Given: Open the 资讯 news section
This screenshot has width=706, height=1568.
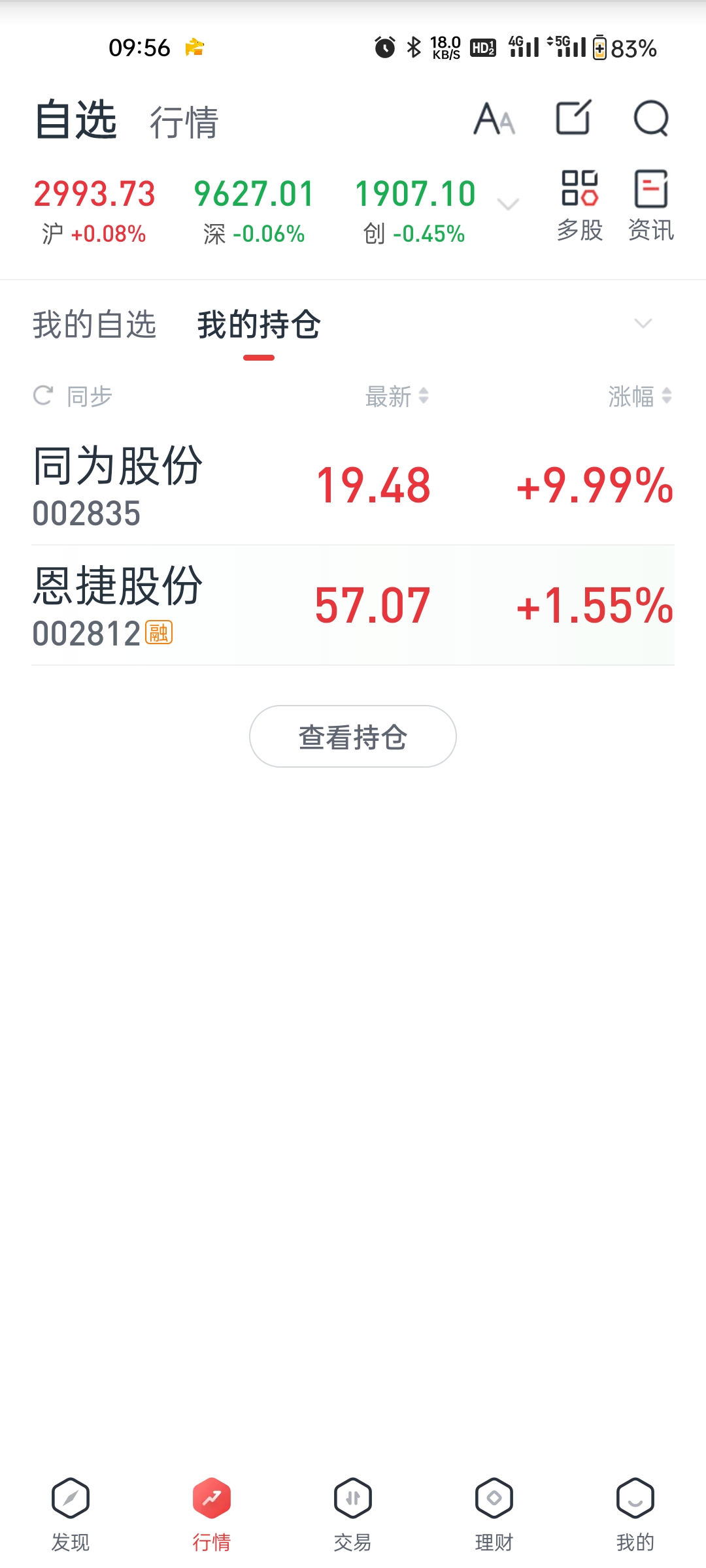Looking at the screenshot, I should click(651, 206).
